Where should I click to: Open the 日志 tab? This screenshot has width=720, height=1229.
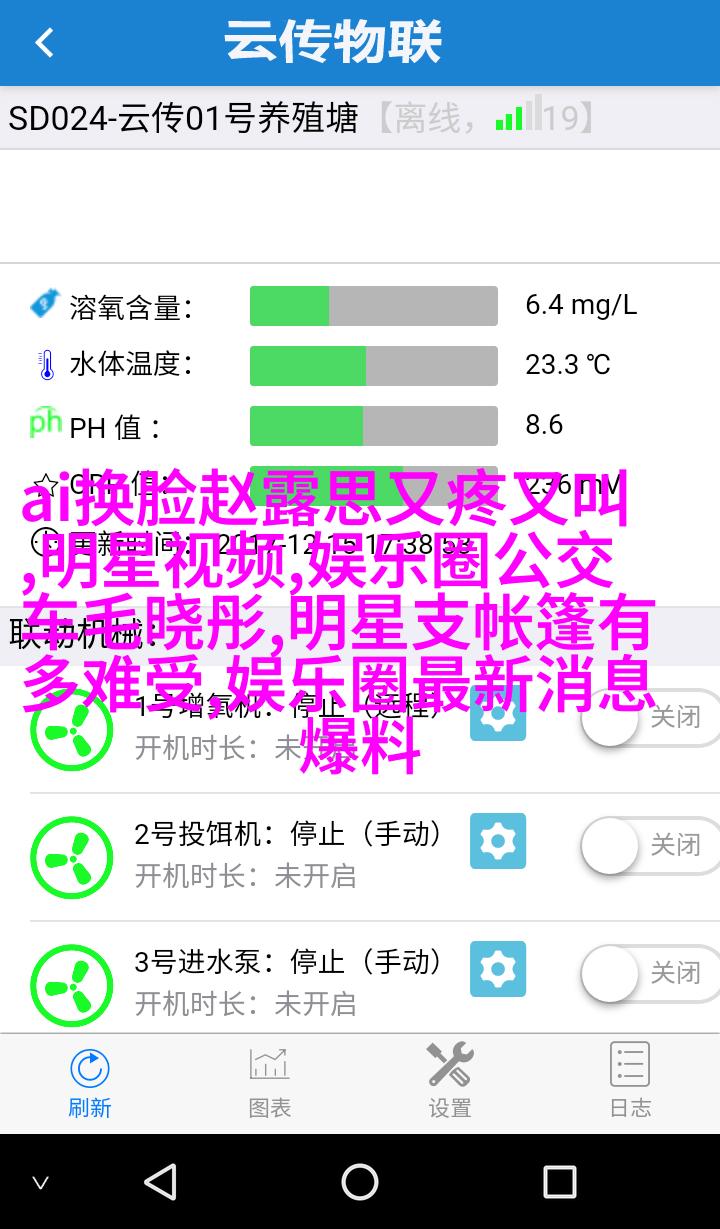(630, 1079)
